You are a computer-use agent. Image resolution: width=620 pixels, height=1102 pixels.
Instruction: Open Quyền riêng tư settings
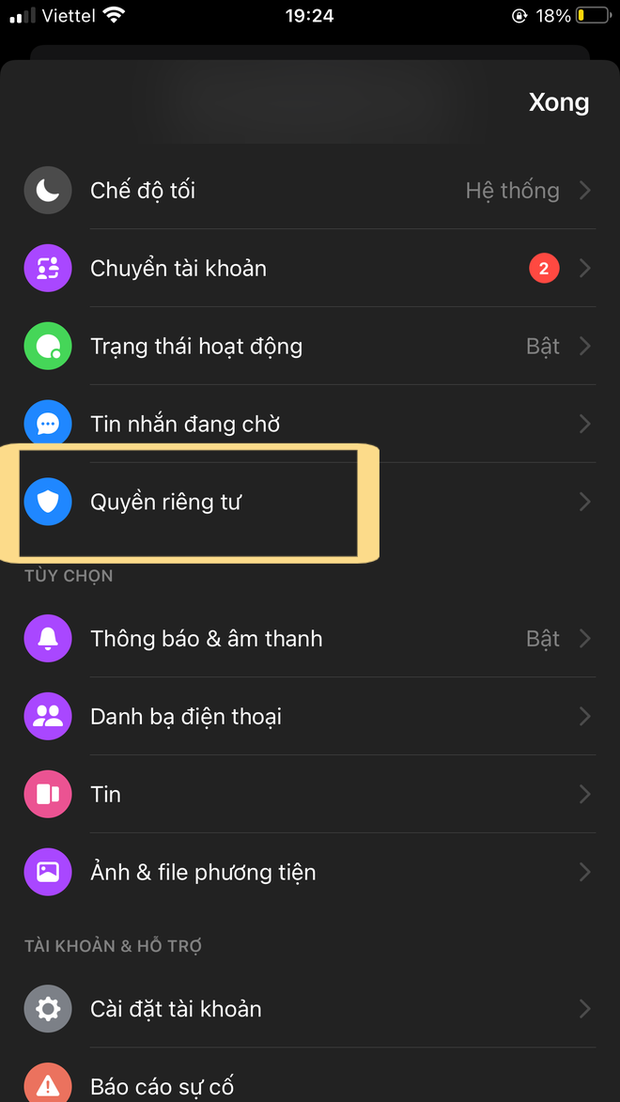310,502
